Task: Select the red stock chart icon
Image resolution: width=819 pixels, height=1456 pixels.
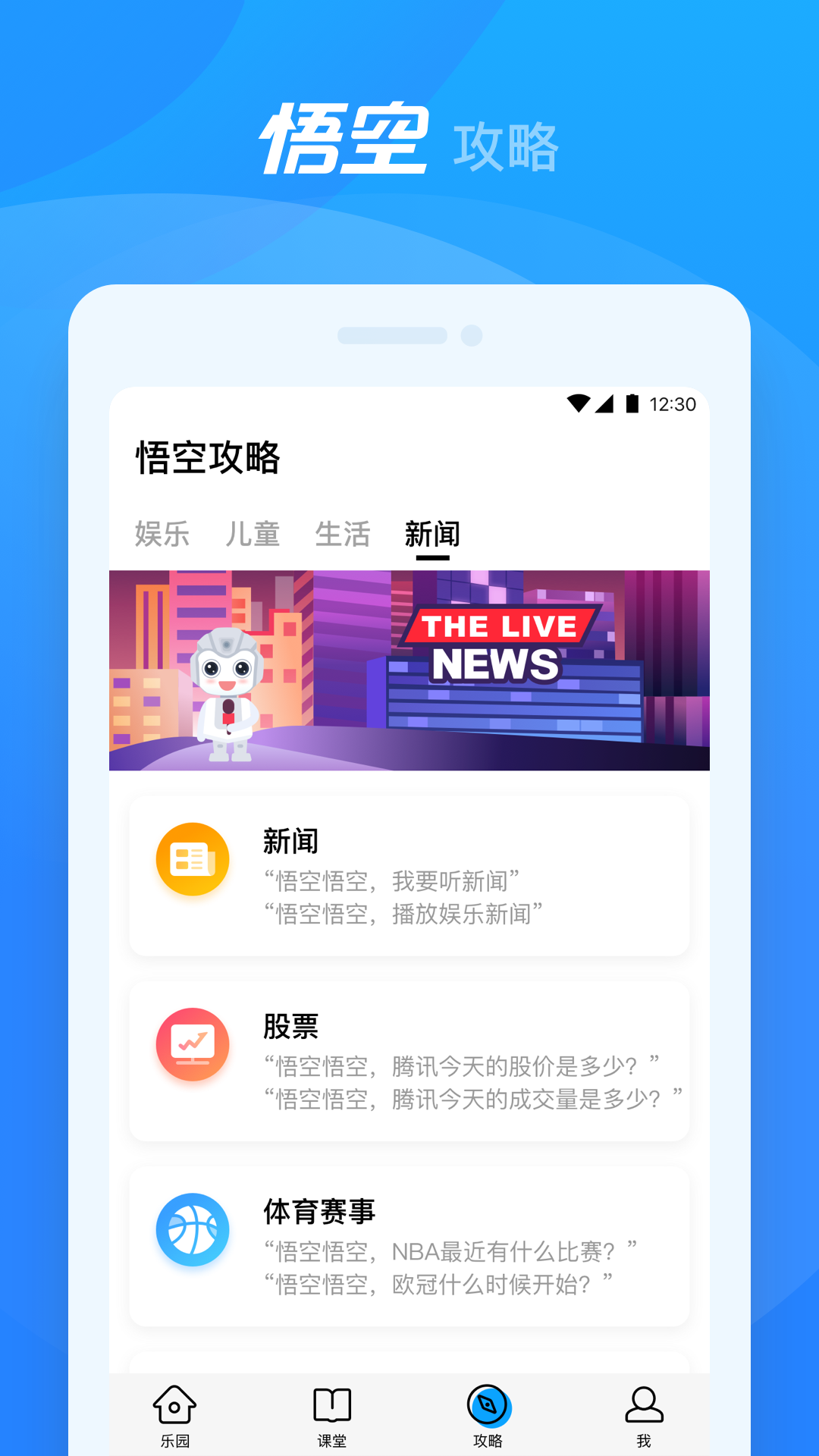Action: 192,1044
